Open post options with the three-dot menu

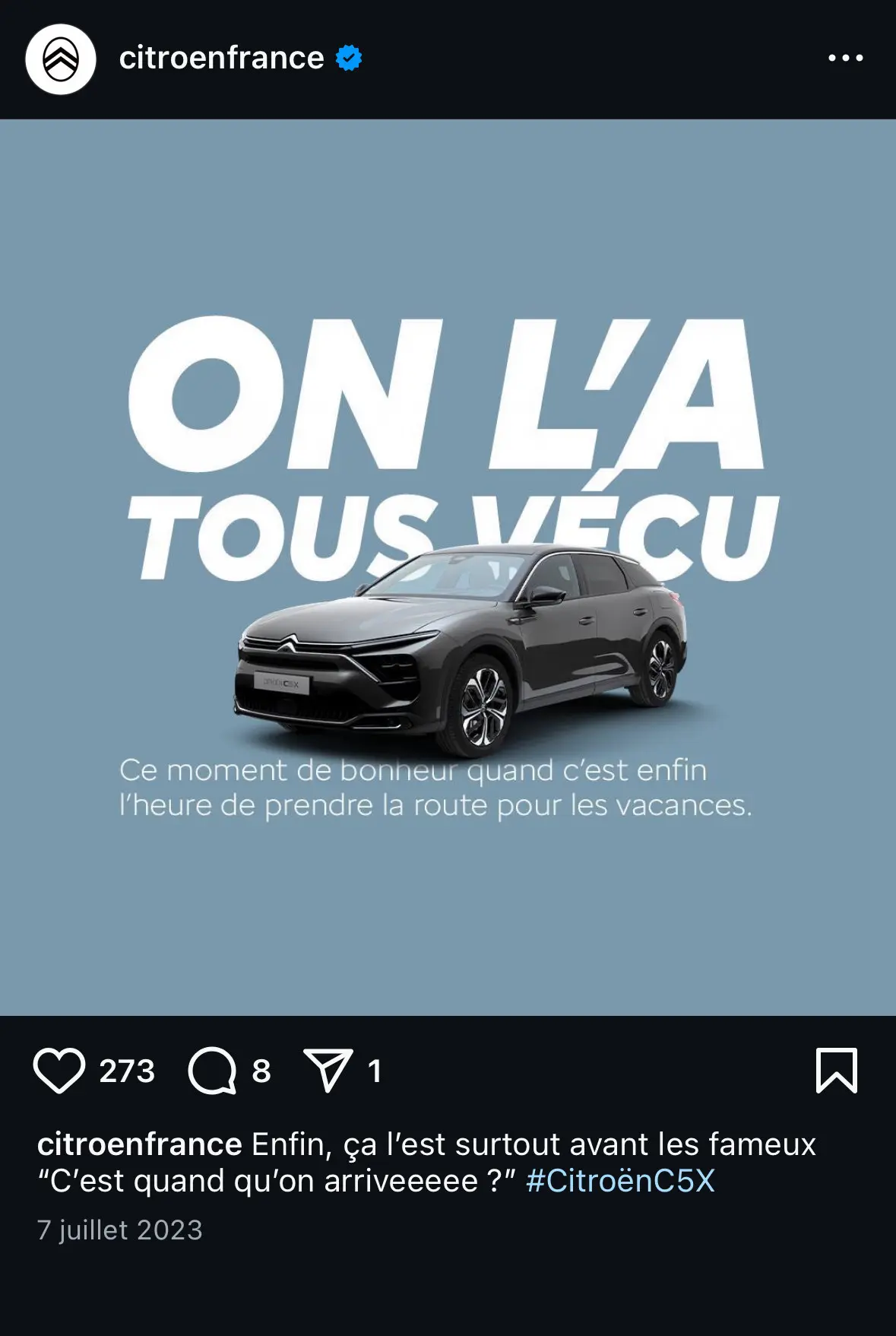click(x=846, y=57)
